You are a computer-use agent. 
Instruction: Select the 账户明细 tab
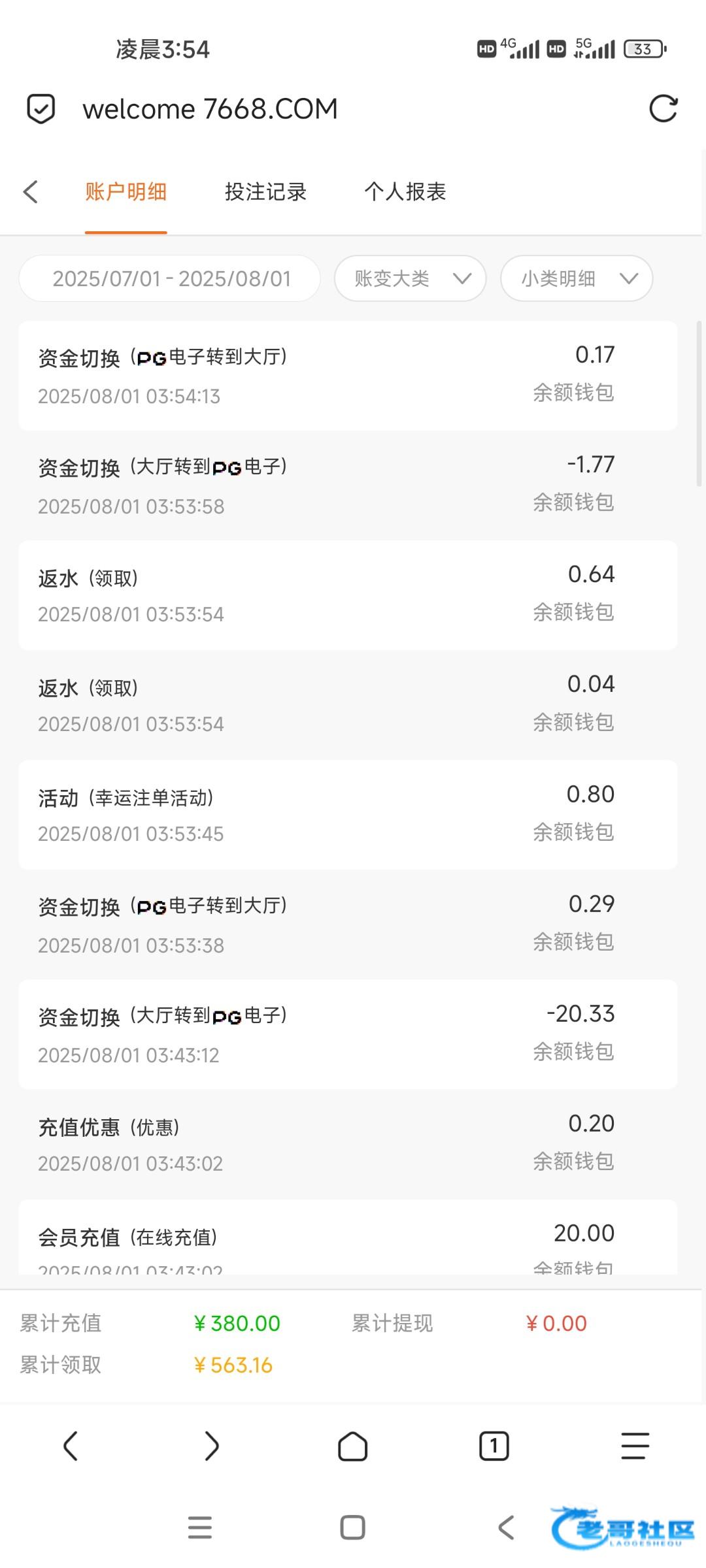(126, 191)
